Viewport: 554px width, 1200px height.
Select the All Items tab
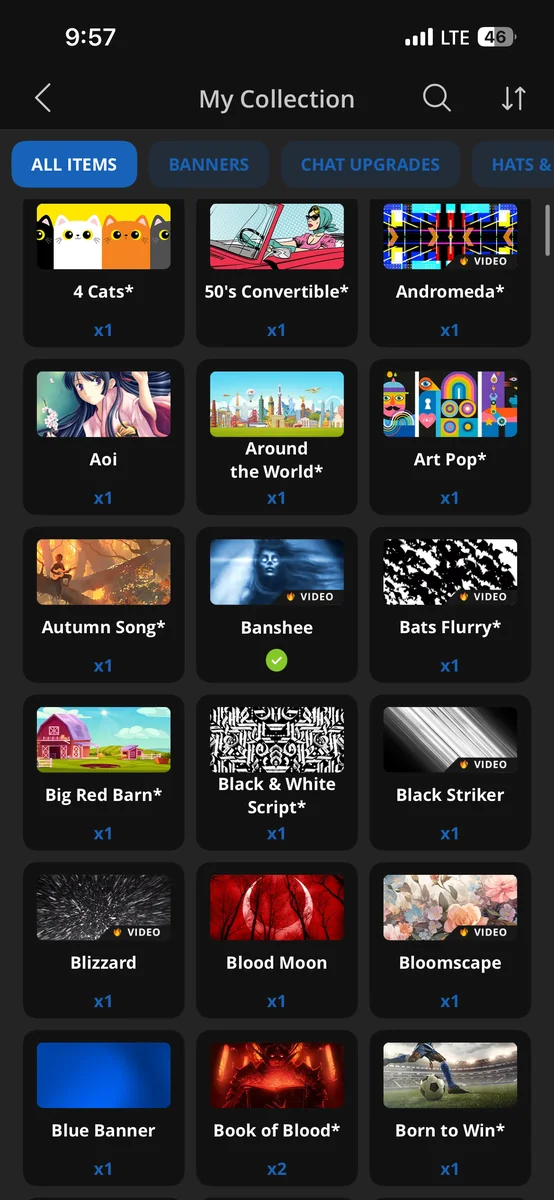[74, 165]
